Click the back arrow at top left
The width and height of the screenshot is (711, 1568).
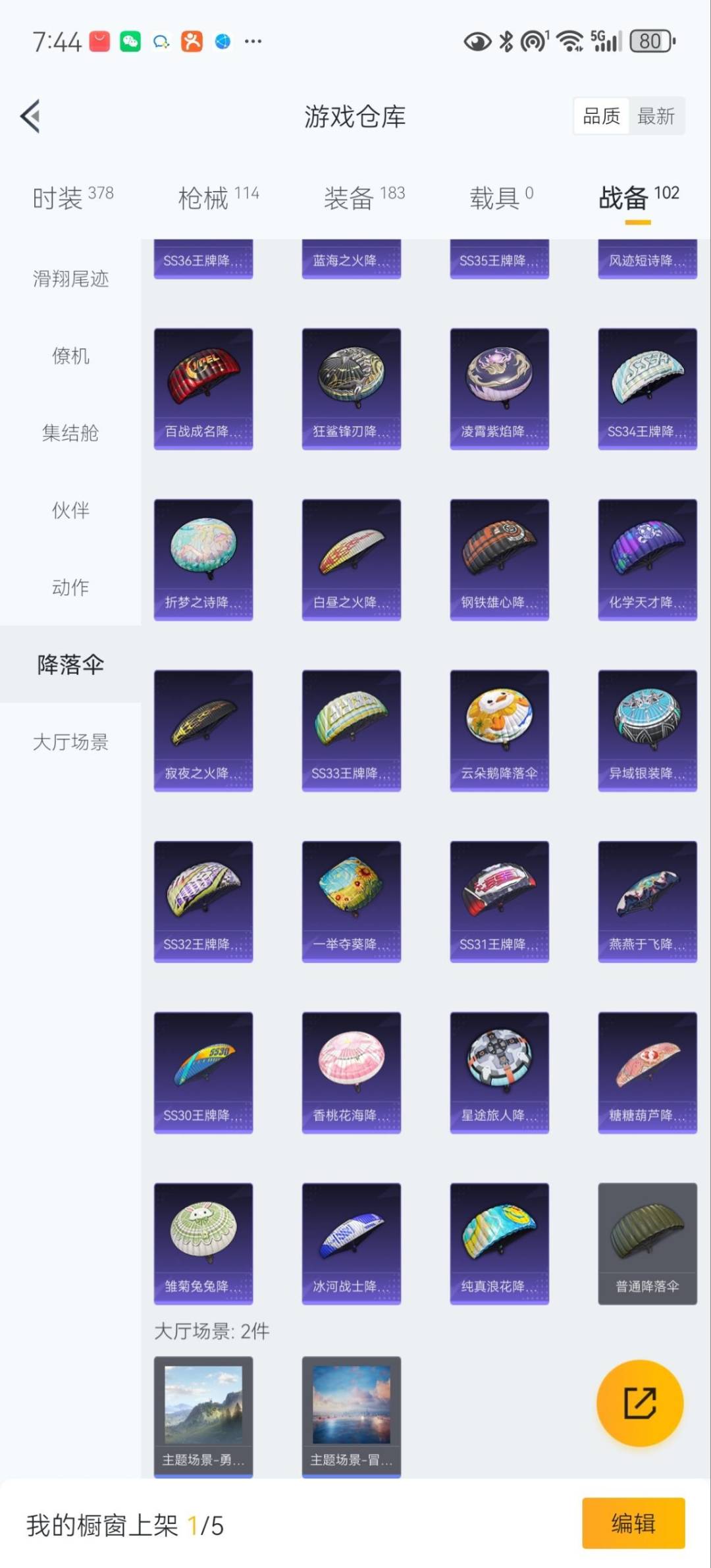[x=30, y=116]
